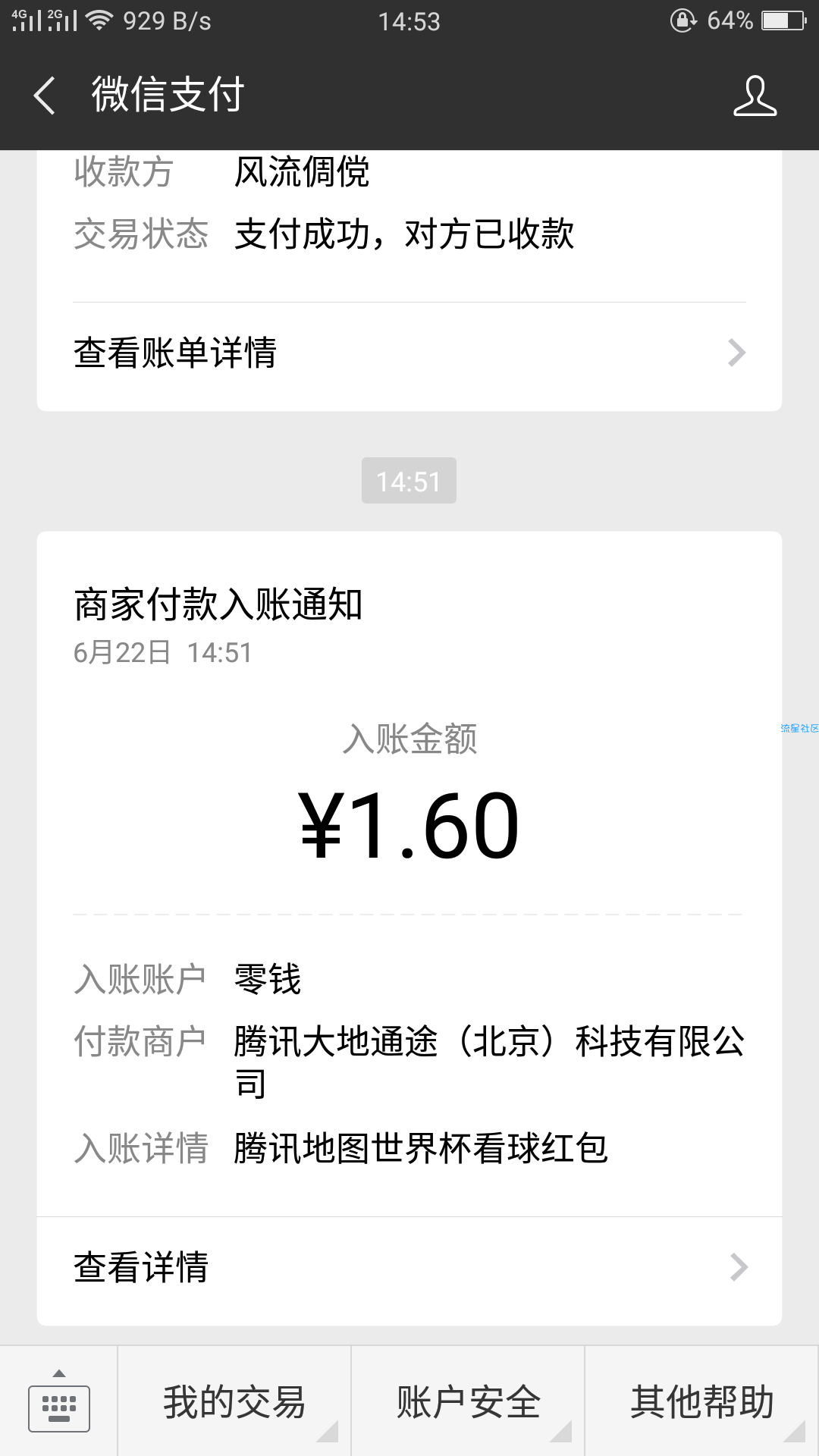Open the 账户安全 menu
Image resolution: width=819 pixels, height=1456 pixels.
(468, 1401)
